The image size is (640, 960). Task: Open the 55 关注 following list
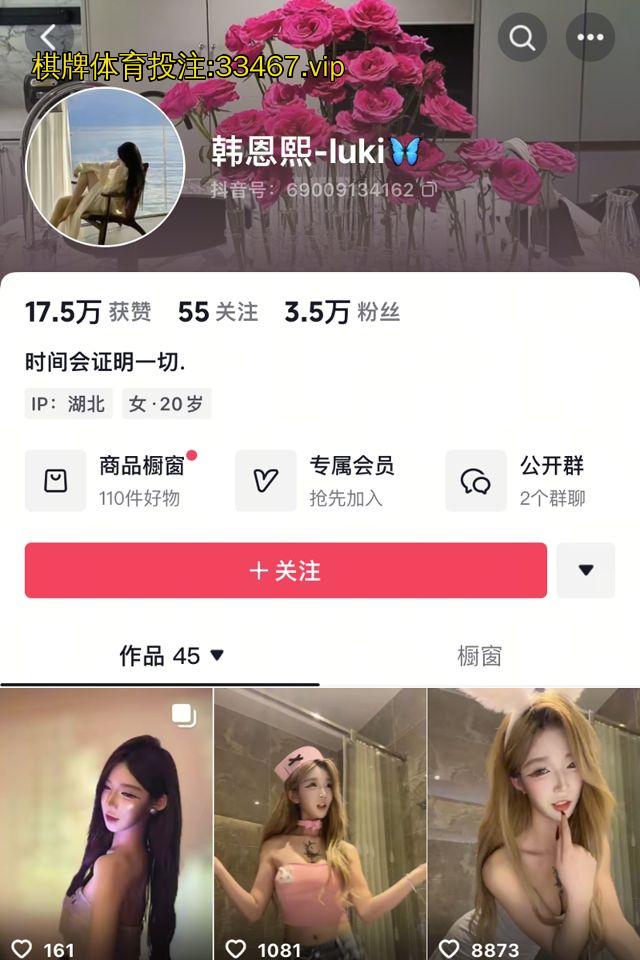217,312
